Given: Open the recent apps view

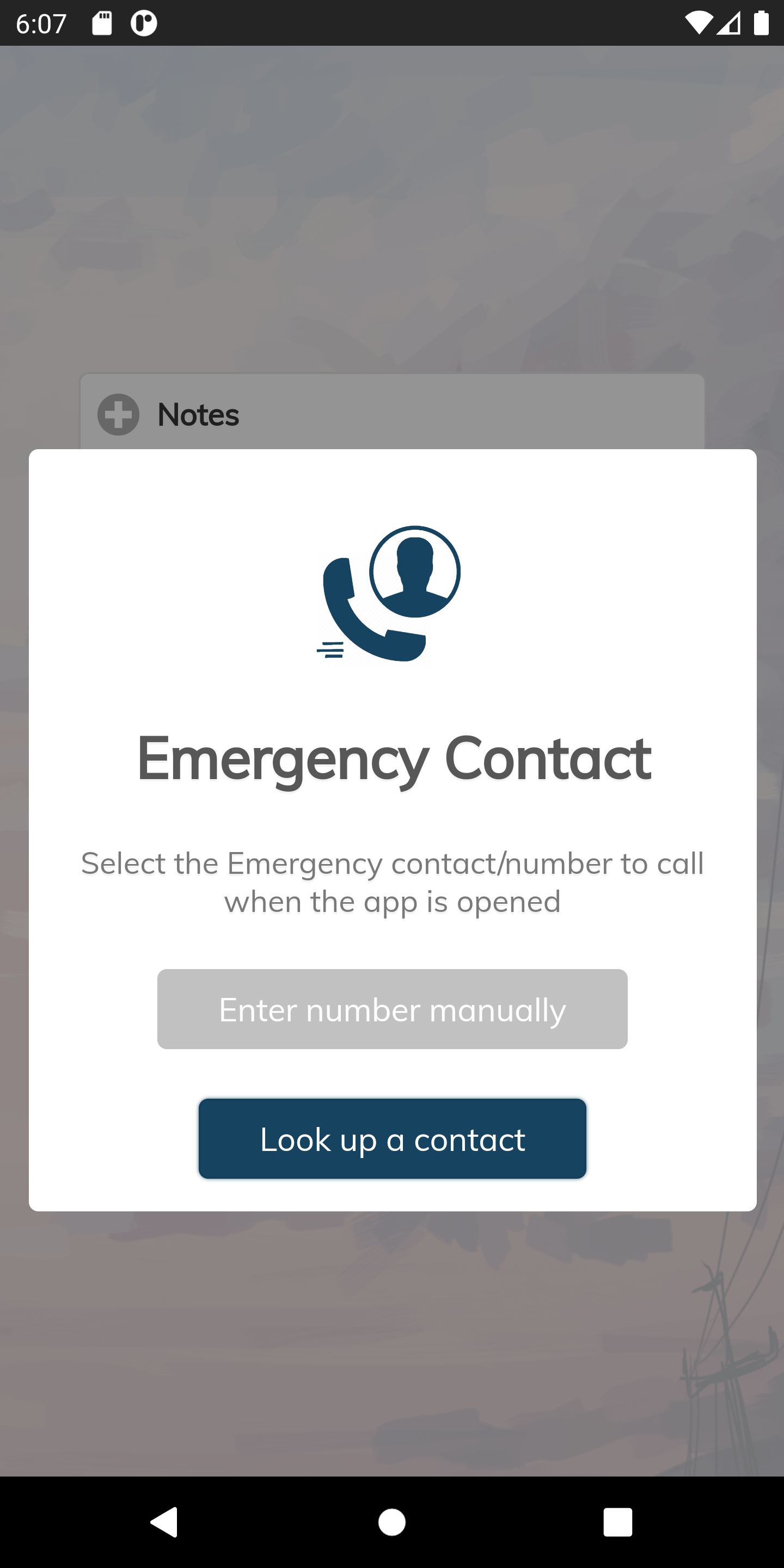Looking at the screenshot, I should point(617,1522).
